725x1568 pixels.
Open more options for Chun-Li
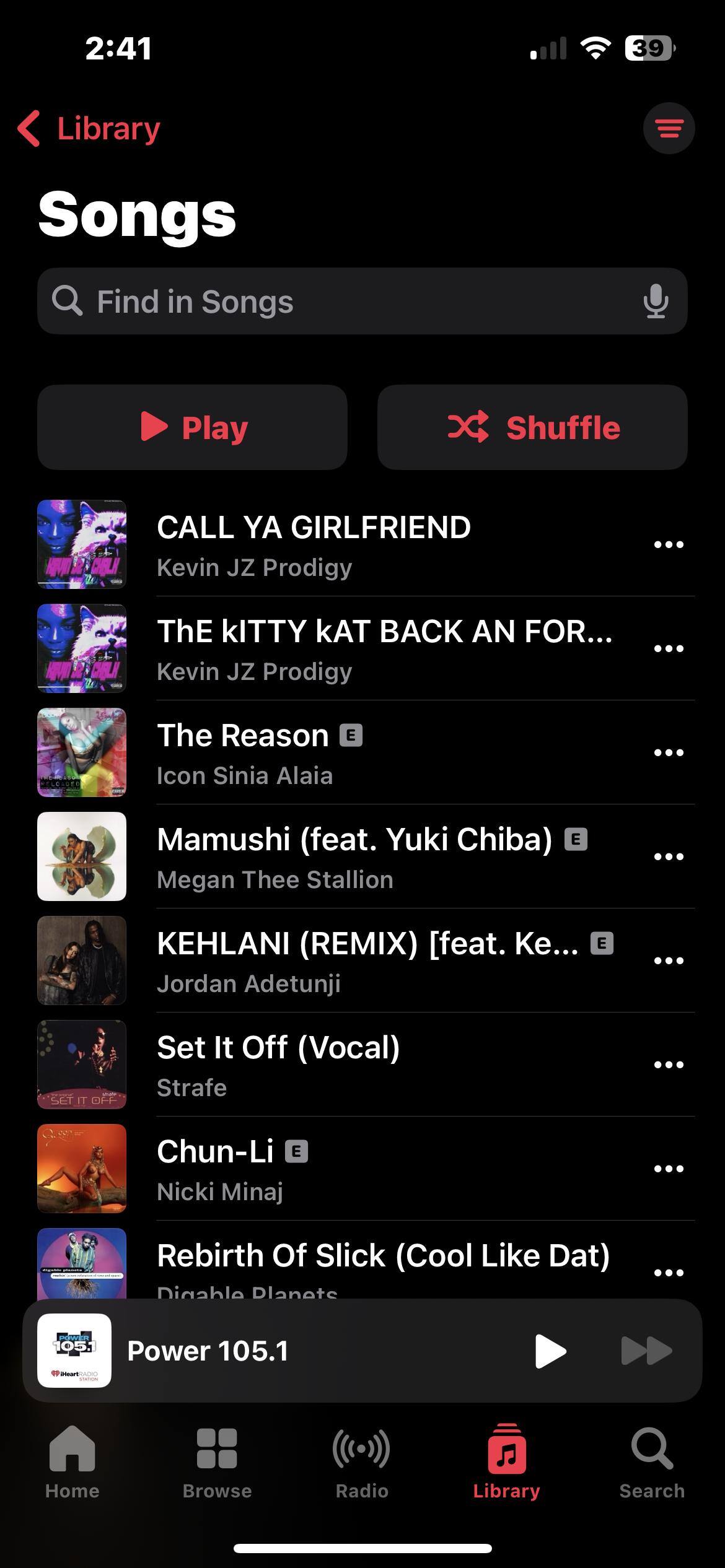coord(669,1169)
